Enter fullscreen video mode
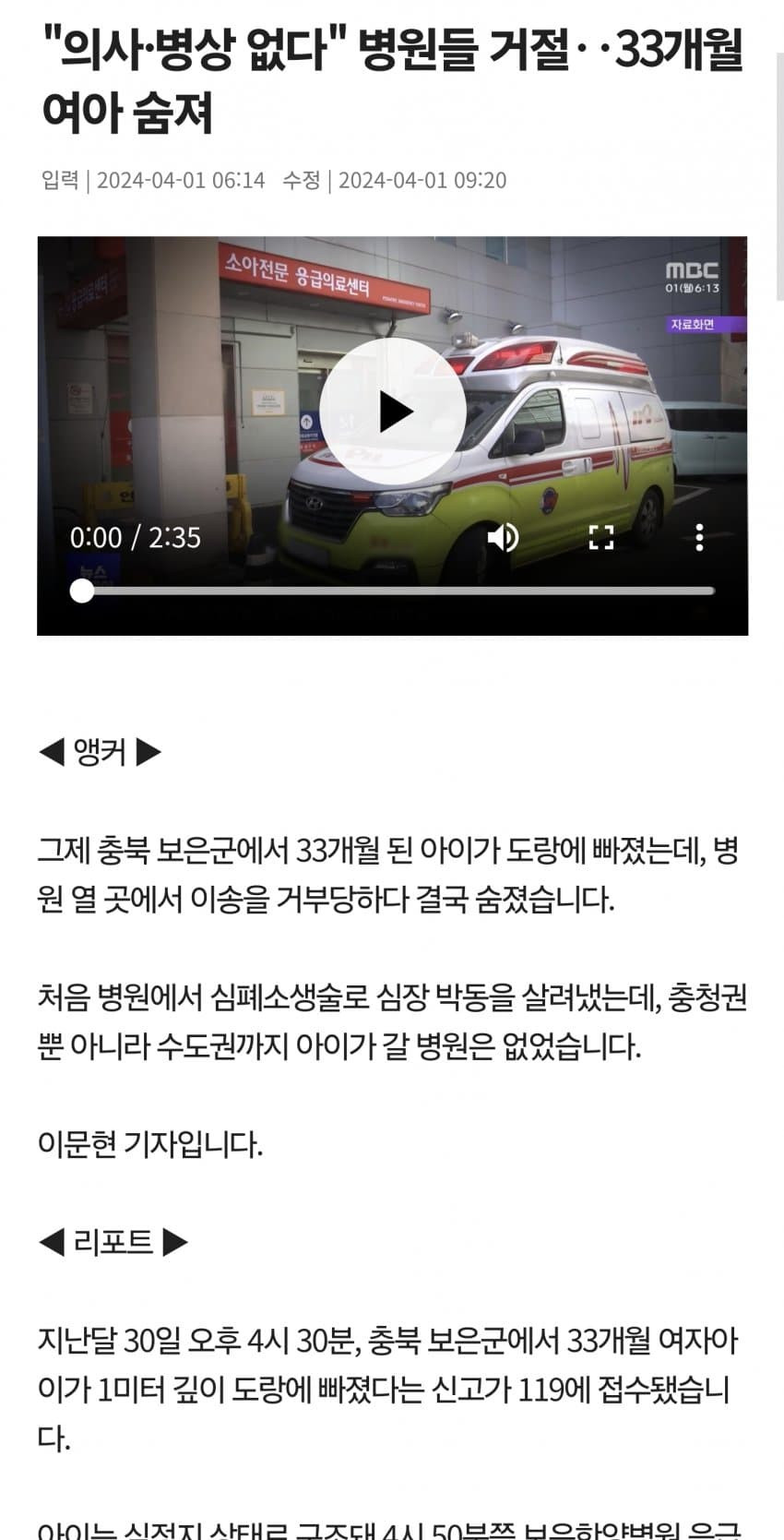This screenshot has width=784, height=1540. 601,537
